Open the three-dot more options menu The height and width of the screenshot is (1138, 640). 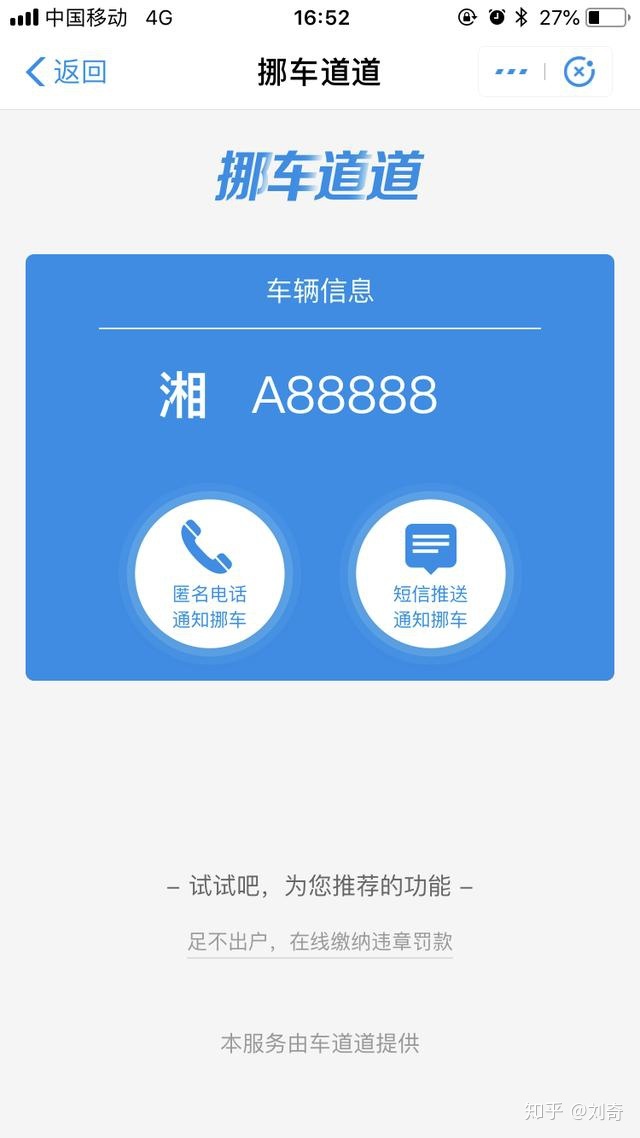[x=512, y=72]
